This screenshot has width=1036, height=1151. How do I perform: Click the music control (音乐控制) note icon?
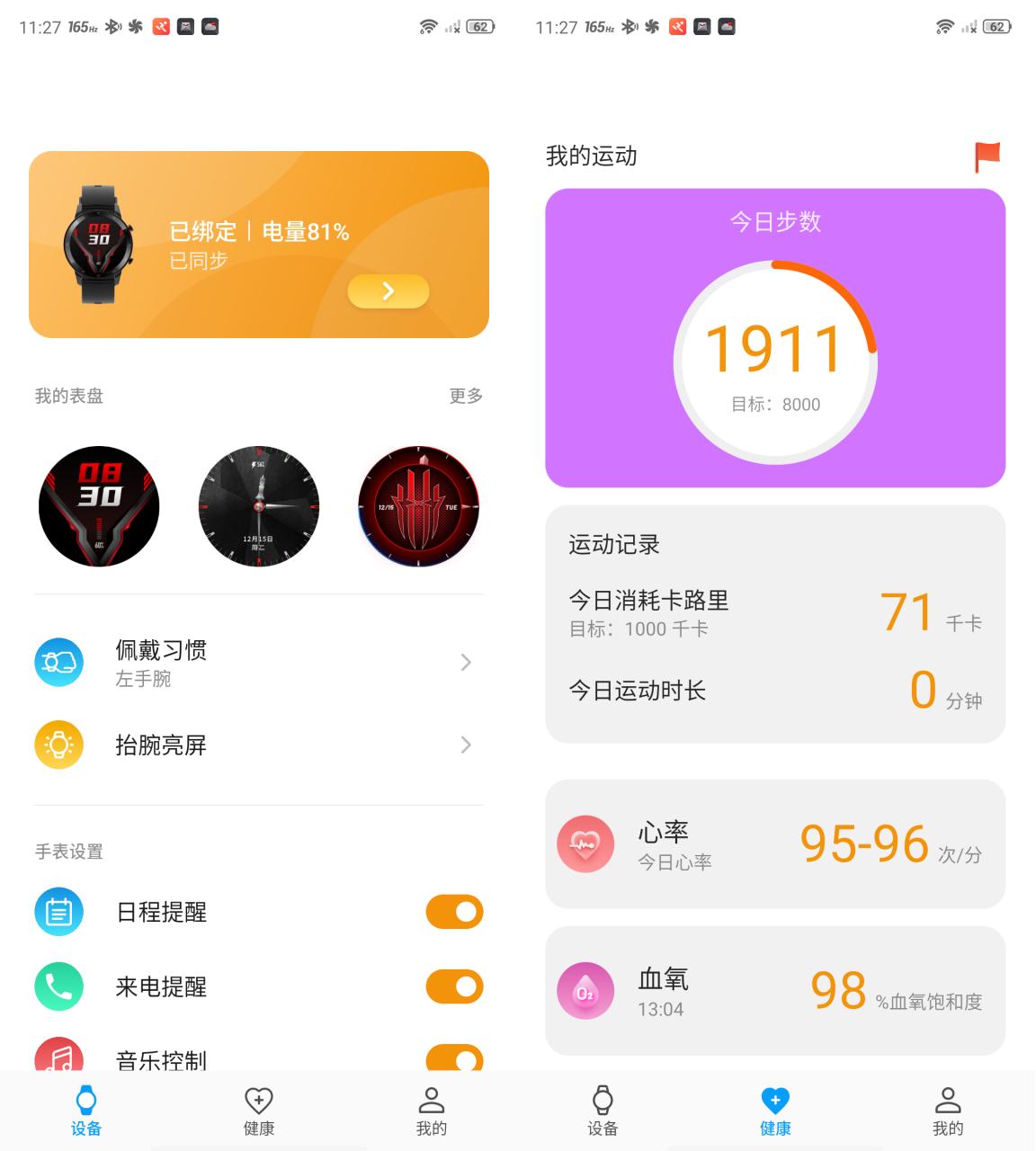click(58, 1059)
